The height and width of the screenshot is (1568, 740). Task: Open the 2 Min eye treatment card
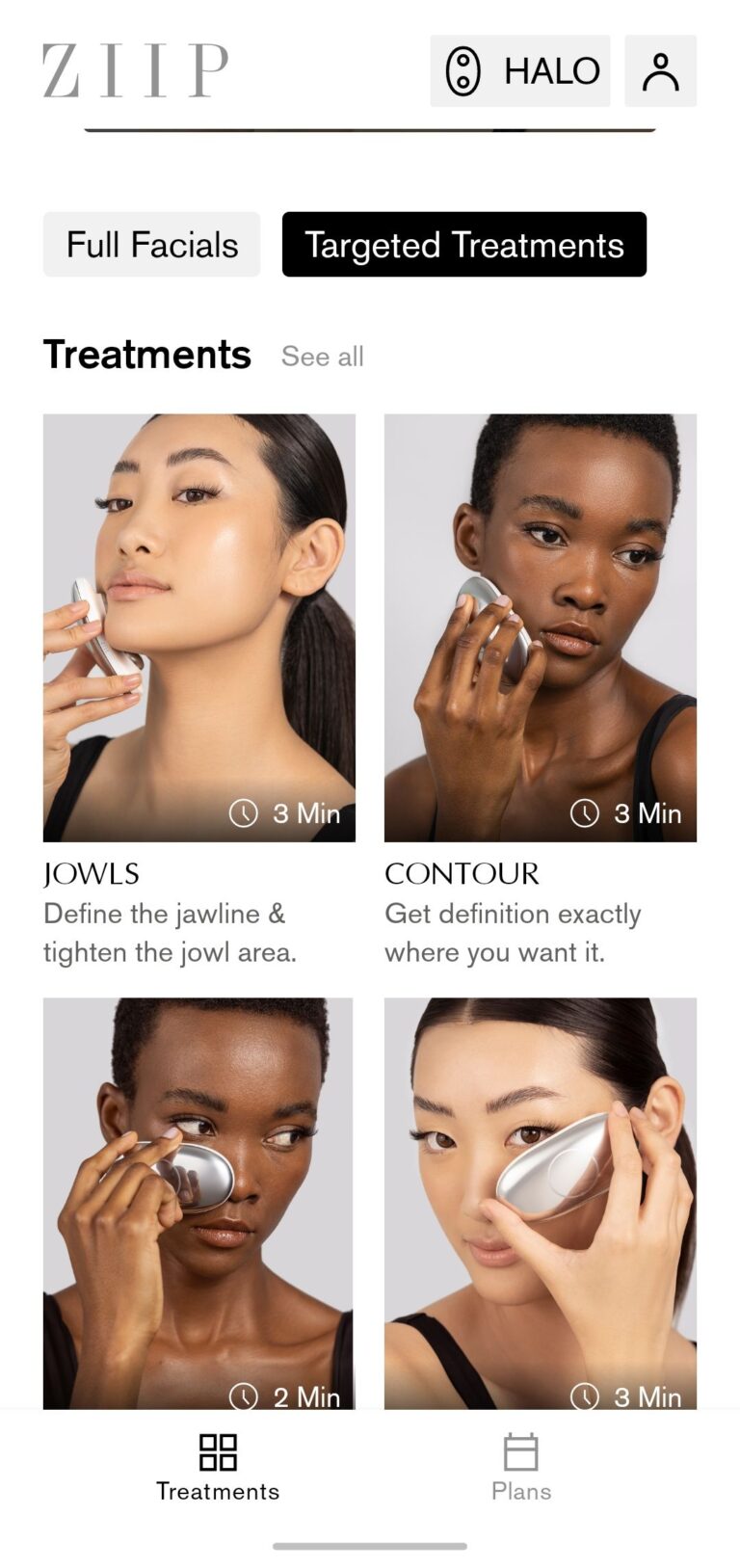(198, 1204)
